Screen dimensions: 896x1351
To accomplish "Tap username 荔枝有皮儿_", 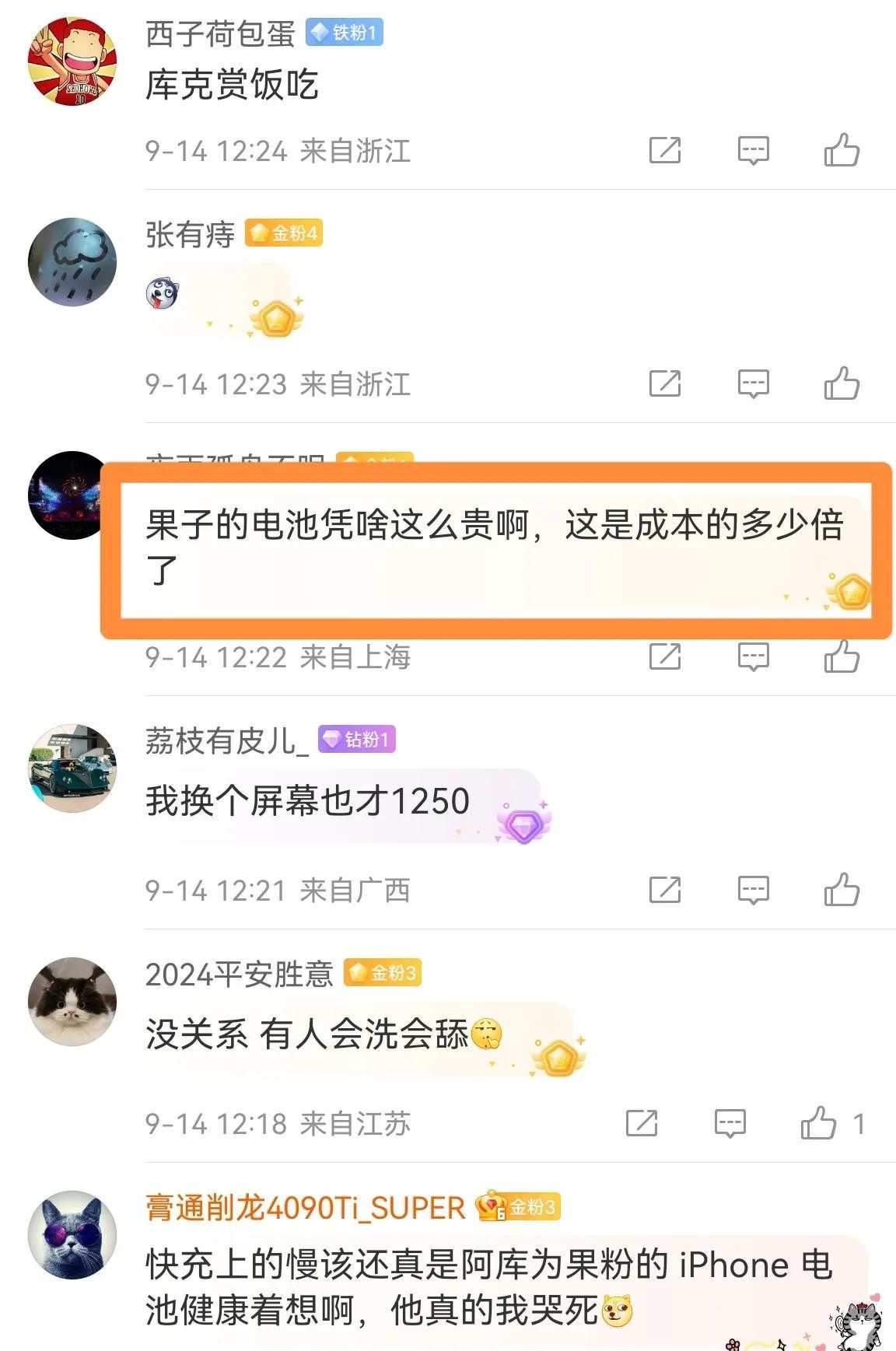I will pyautogui.click(x=226, y=740).
